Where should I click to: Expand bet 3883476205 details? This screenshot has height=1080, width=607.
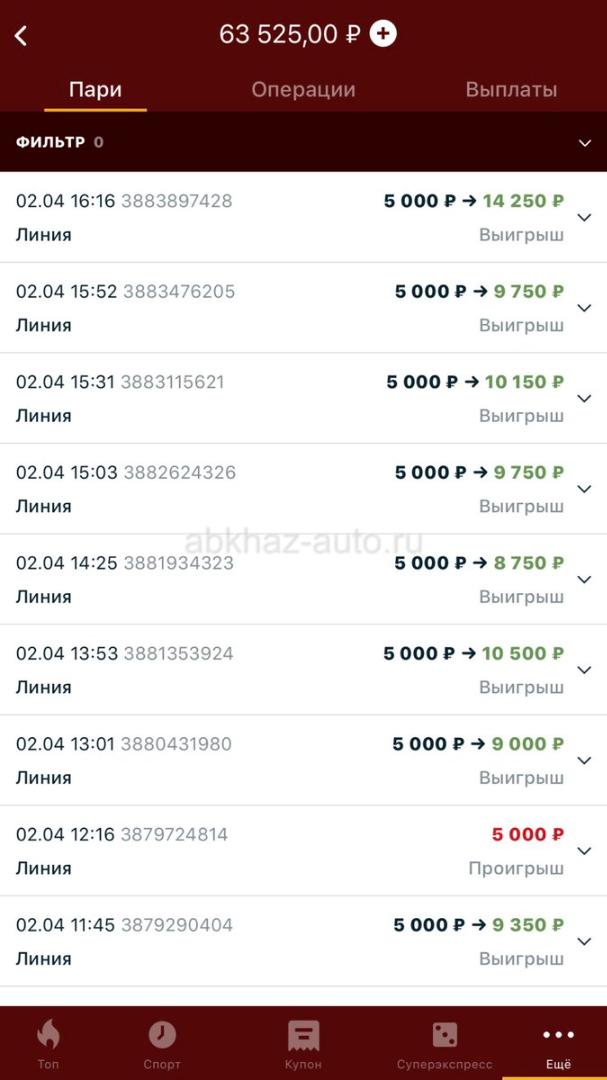coord(585,308)
